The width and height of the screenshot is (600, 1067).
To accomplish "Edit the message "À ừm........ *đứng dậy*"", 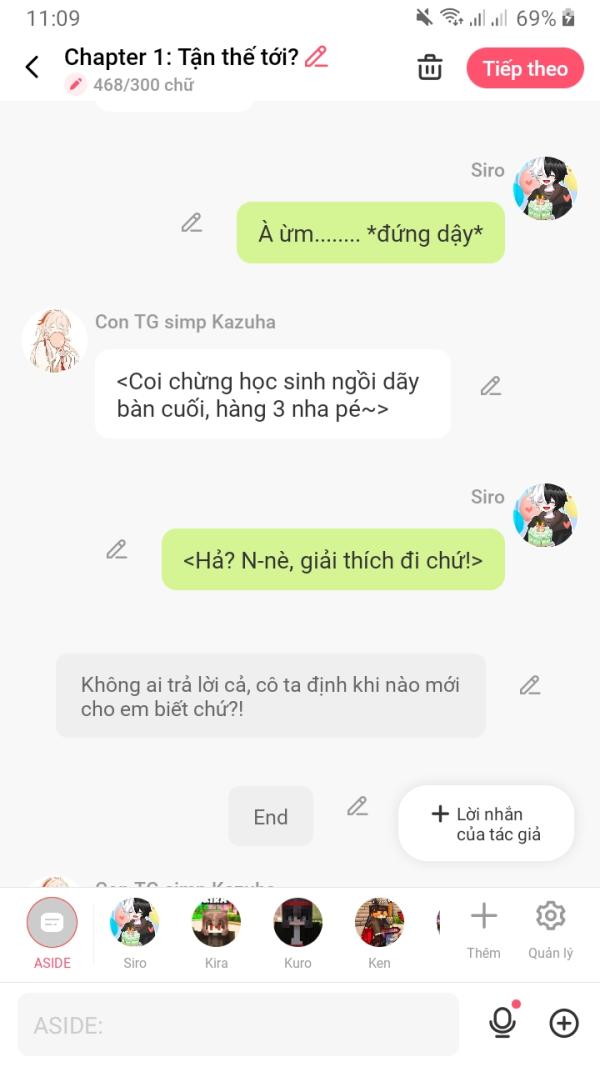I will pos(192,223).
